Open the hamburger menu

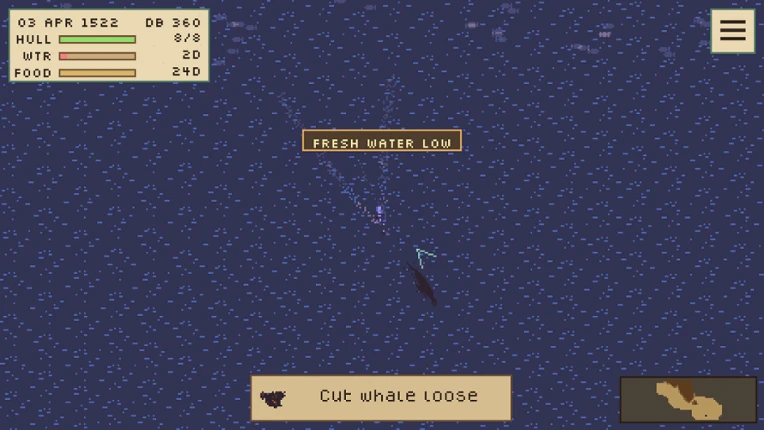click(733, 31)
